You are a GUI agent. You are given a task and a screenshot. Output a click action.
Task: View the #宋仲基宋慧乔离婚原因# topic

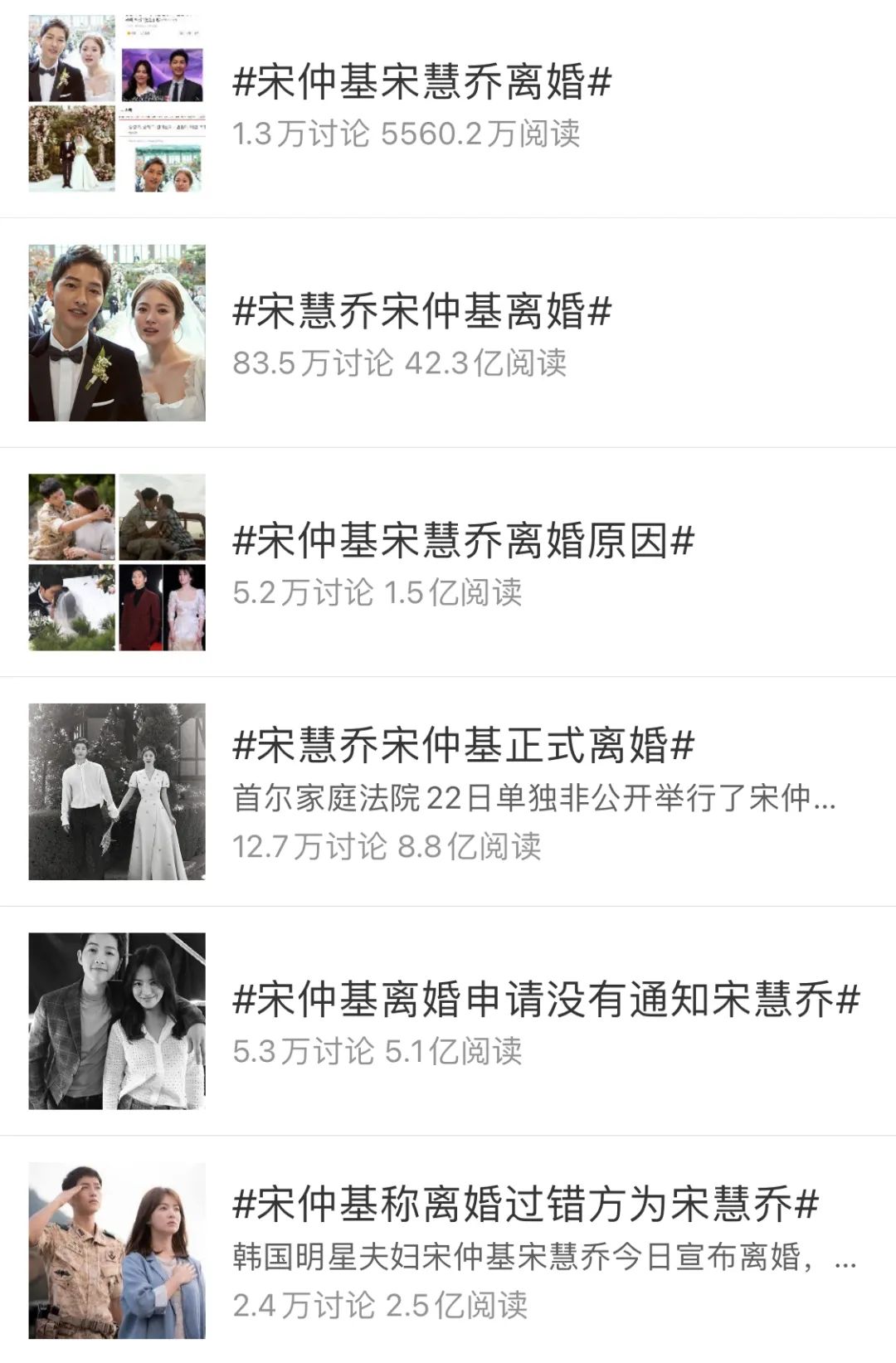point(463,541)
